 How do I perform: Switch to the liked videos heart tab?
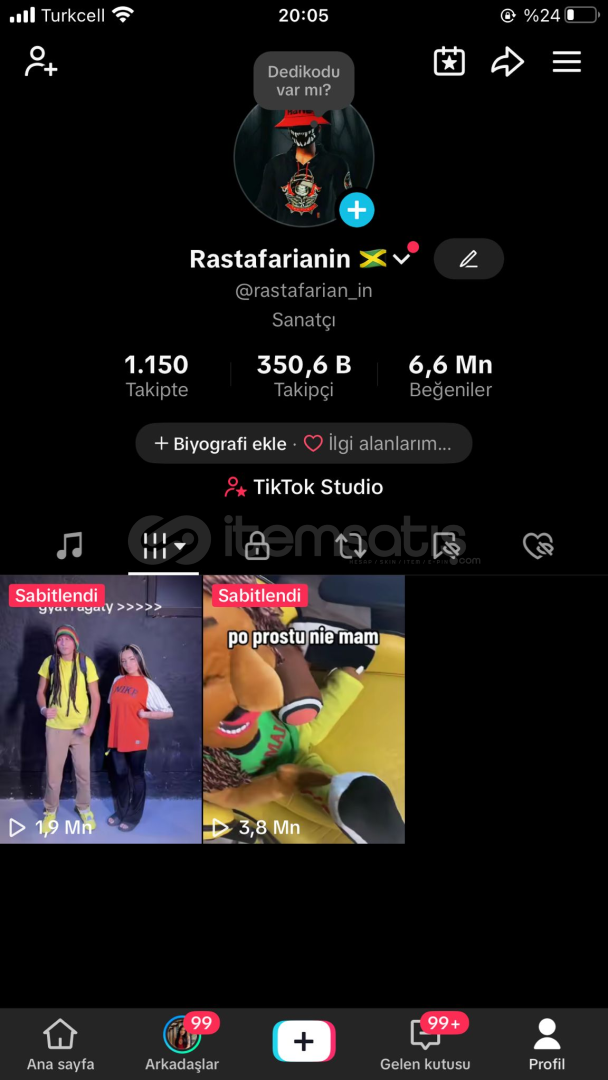tap(538, 545)
